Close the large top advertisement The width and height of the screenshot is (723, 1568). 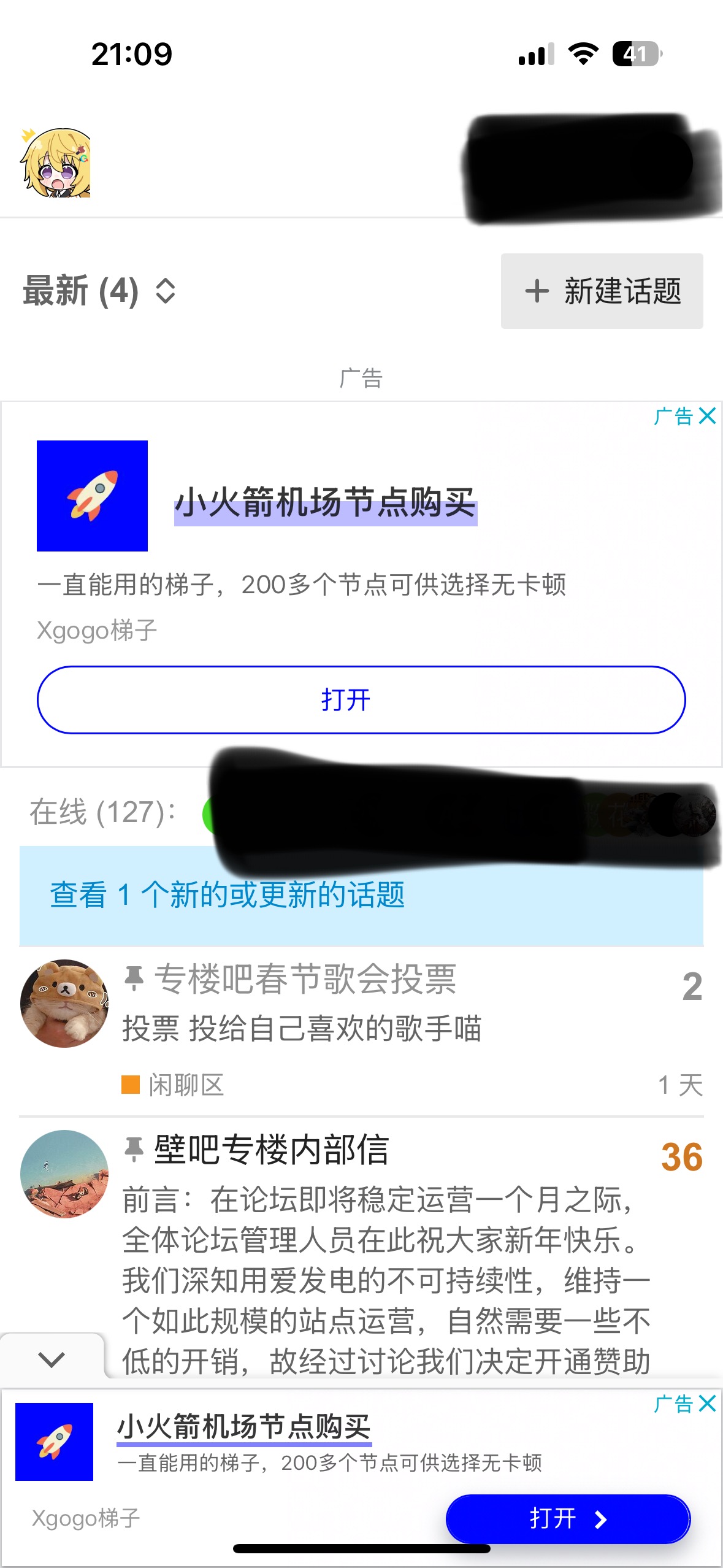pos(707,416)
